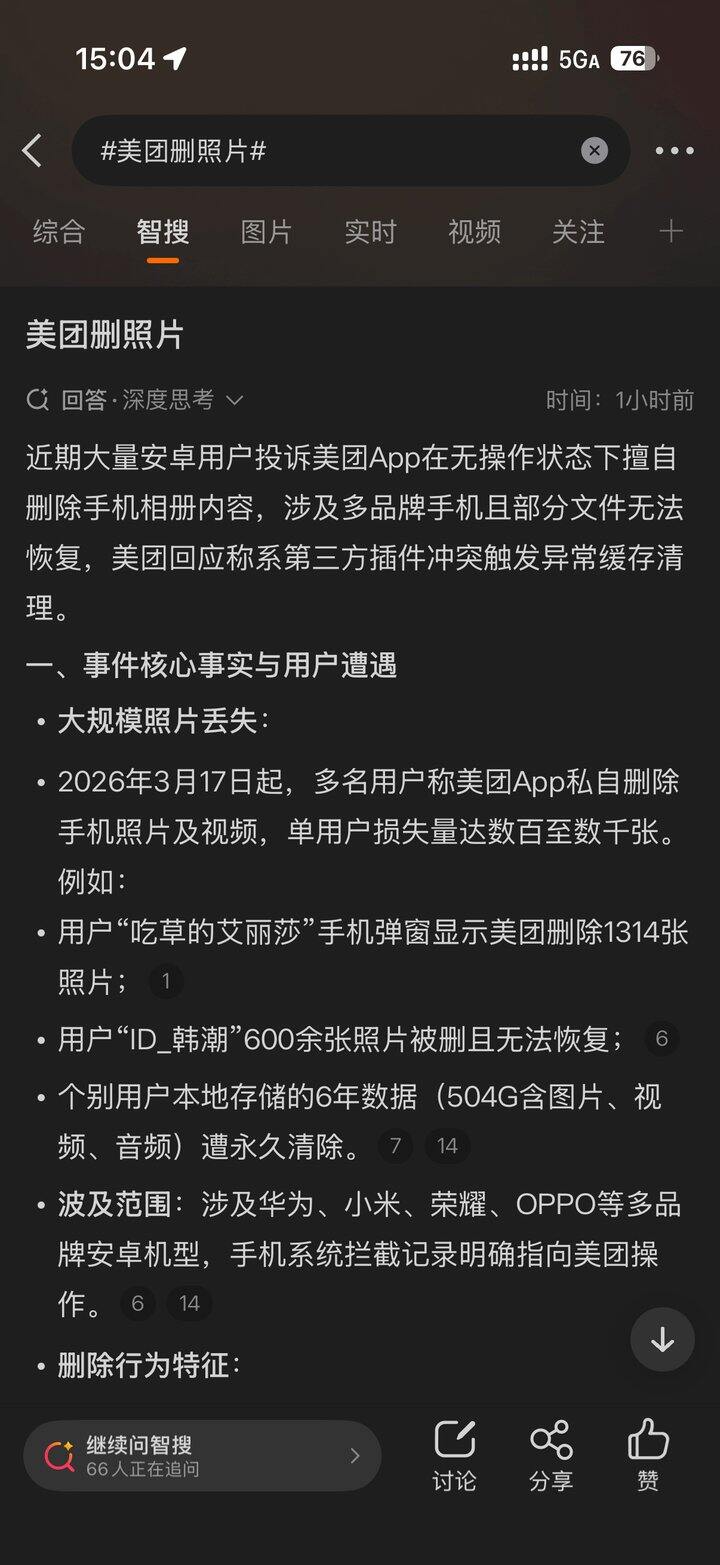Switch to the 综合 tab

pyautogui.click(x=59, y=232)
